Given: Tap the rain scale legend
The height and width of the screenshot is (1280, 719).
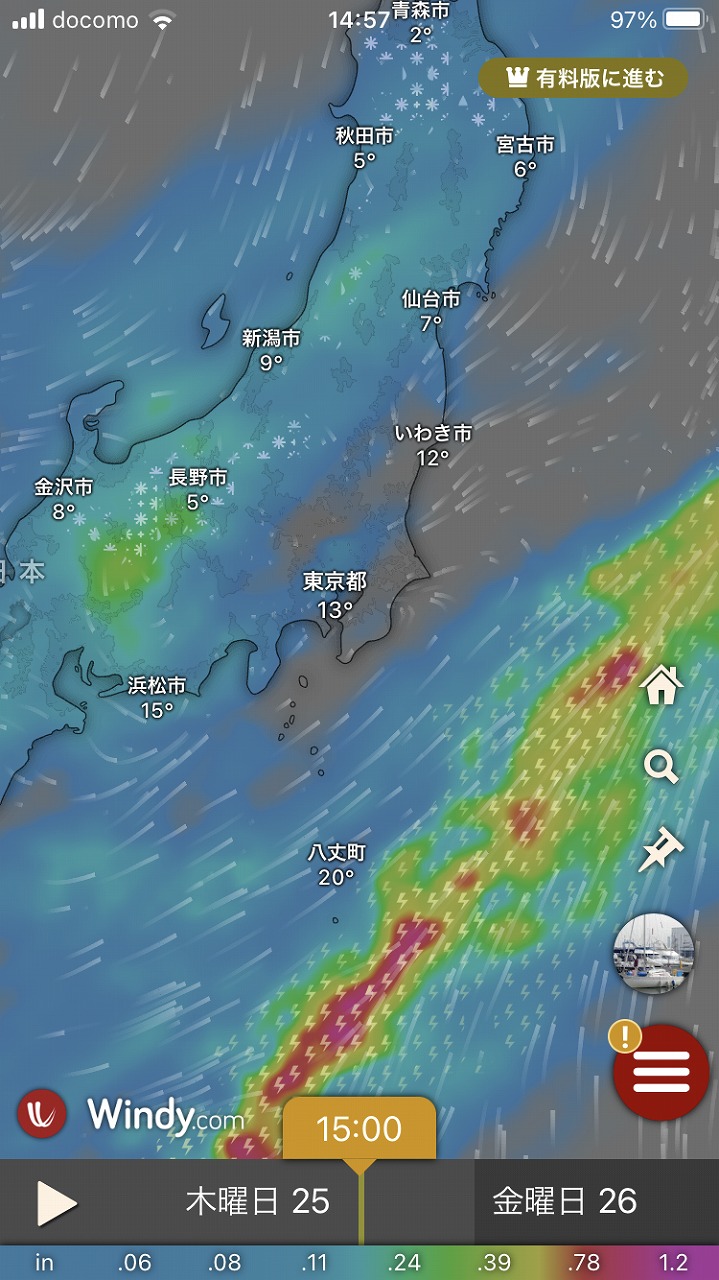Looking at the screenshot, I should click(359, 1262).
